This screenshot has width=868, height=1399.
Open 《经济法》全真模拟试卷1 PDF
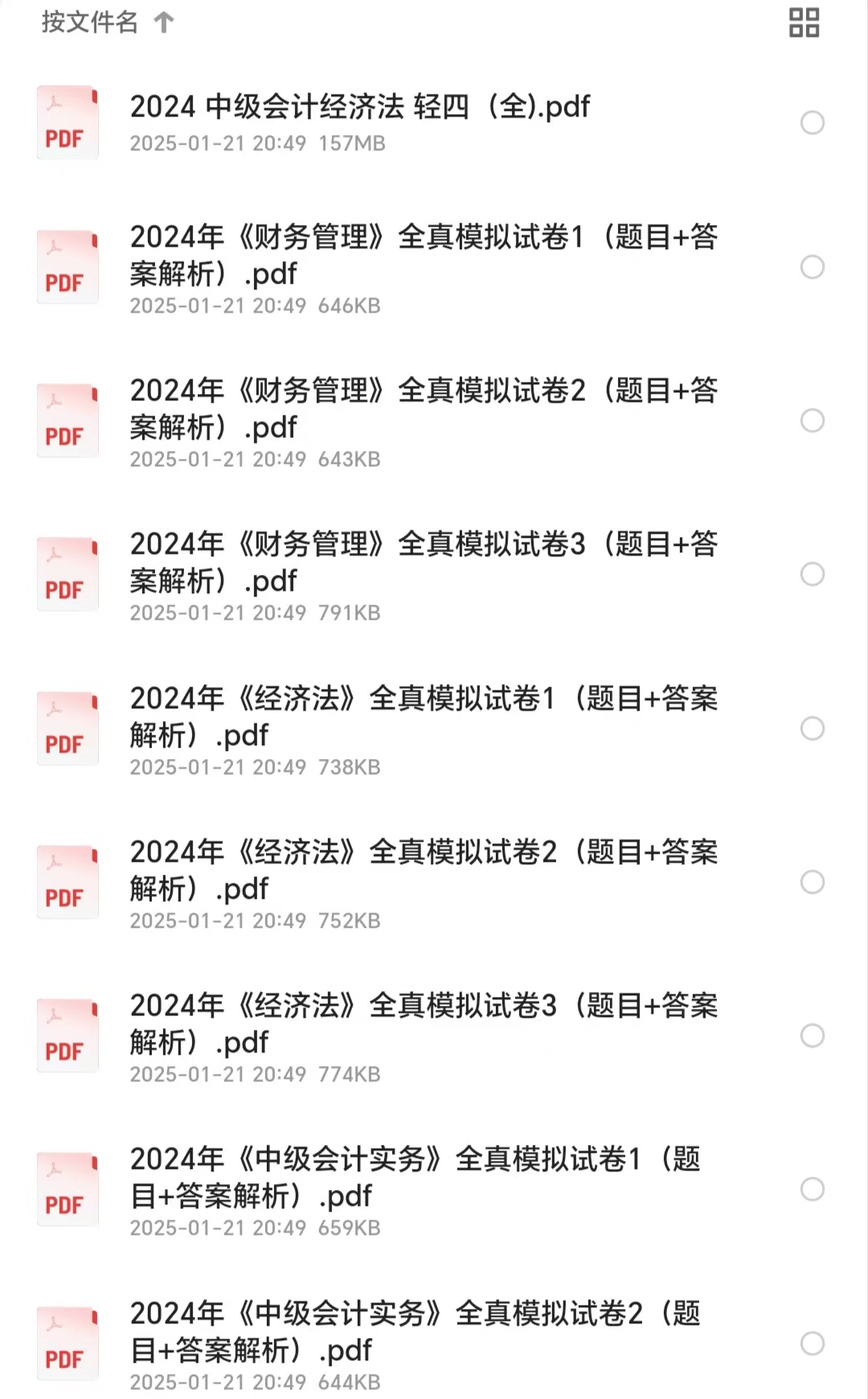(x=424, y=716)
